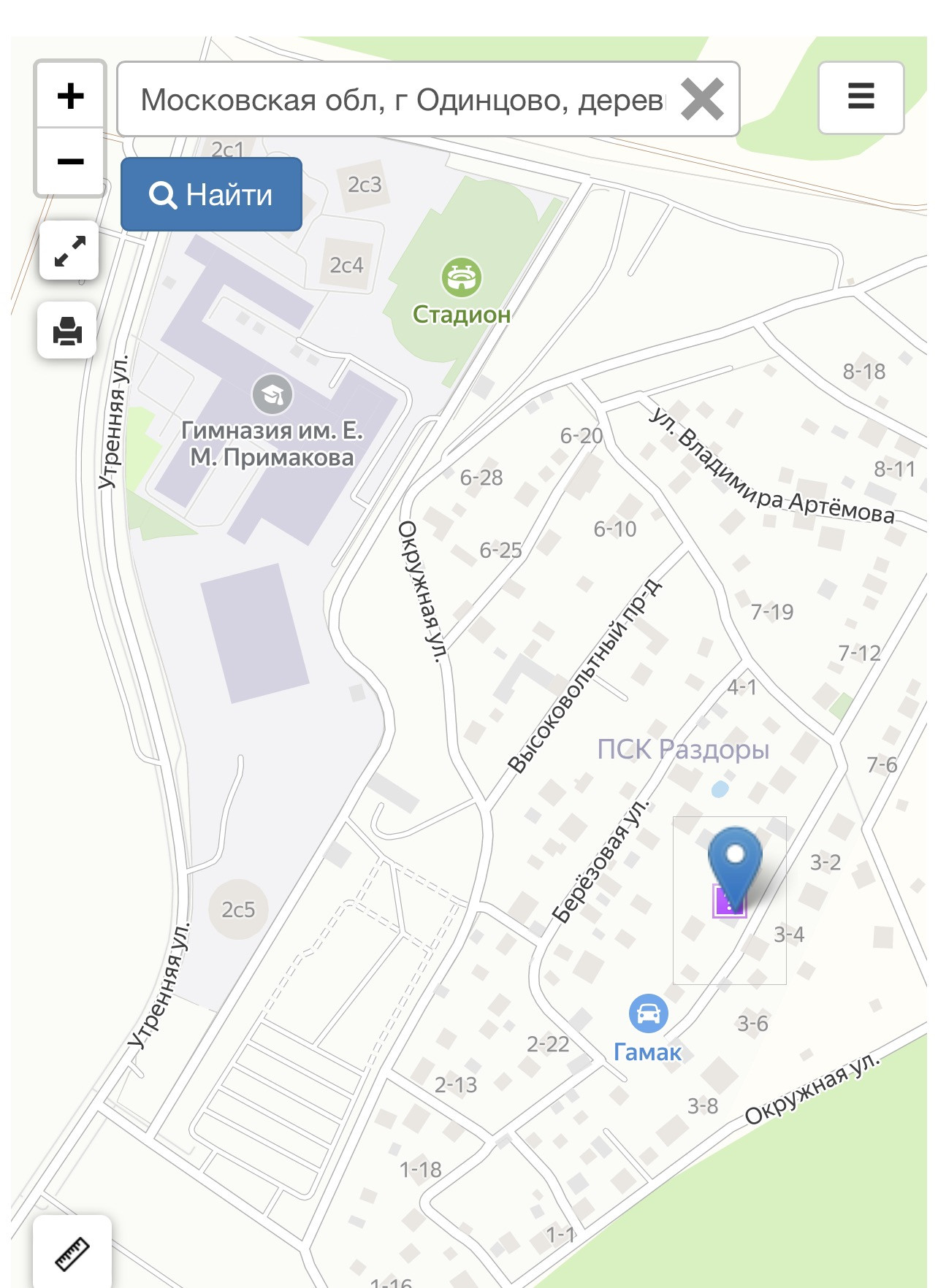Toggle fullscreen map view

pos(69,250)
